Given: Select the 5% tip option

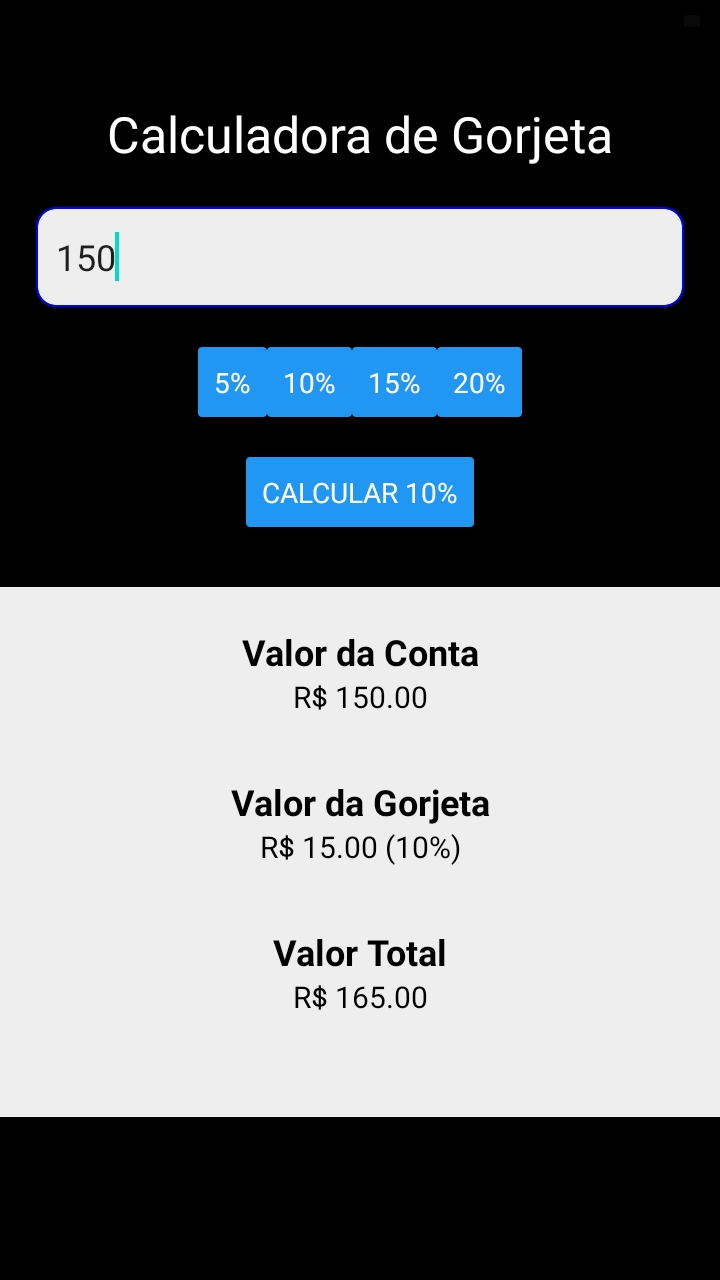Looking at the screenshot, I should point(232,382).
